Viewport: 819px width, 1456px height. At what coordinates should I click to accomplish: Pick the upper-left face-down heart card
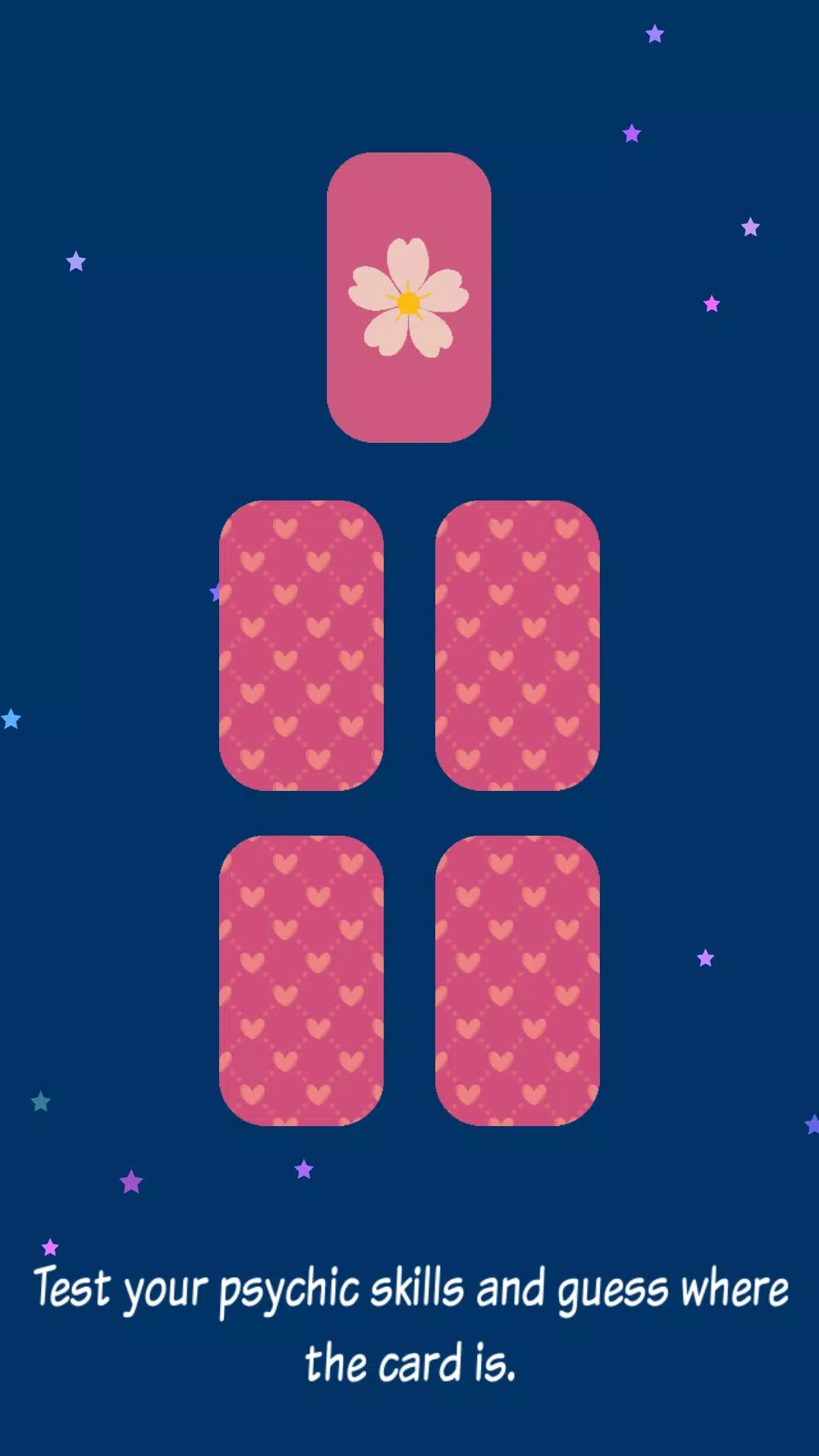[301, 645]
